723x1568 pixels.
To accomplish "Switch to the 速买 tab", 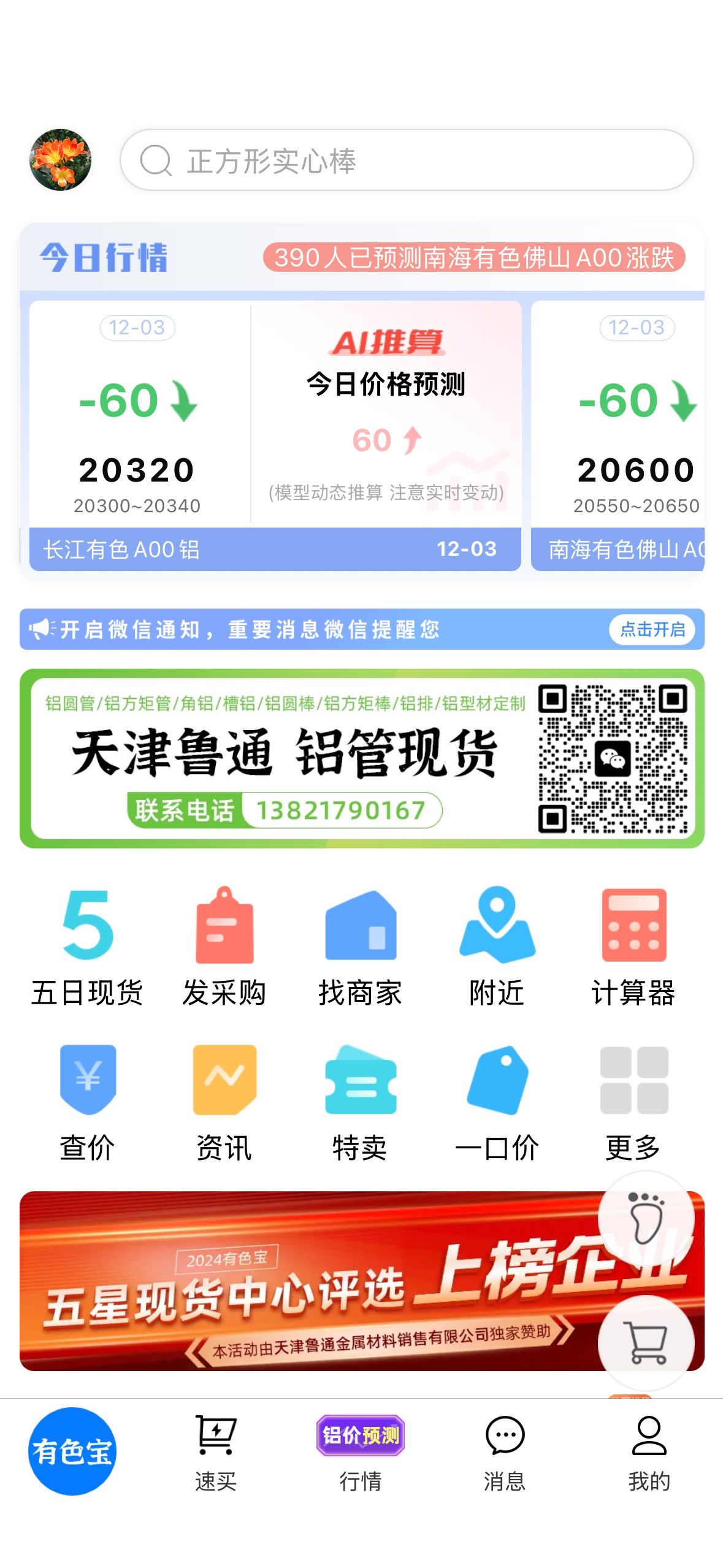I will point(216,1453).
